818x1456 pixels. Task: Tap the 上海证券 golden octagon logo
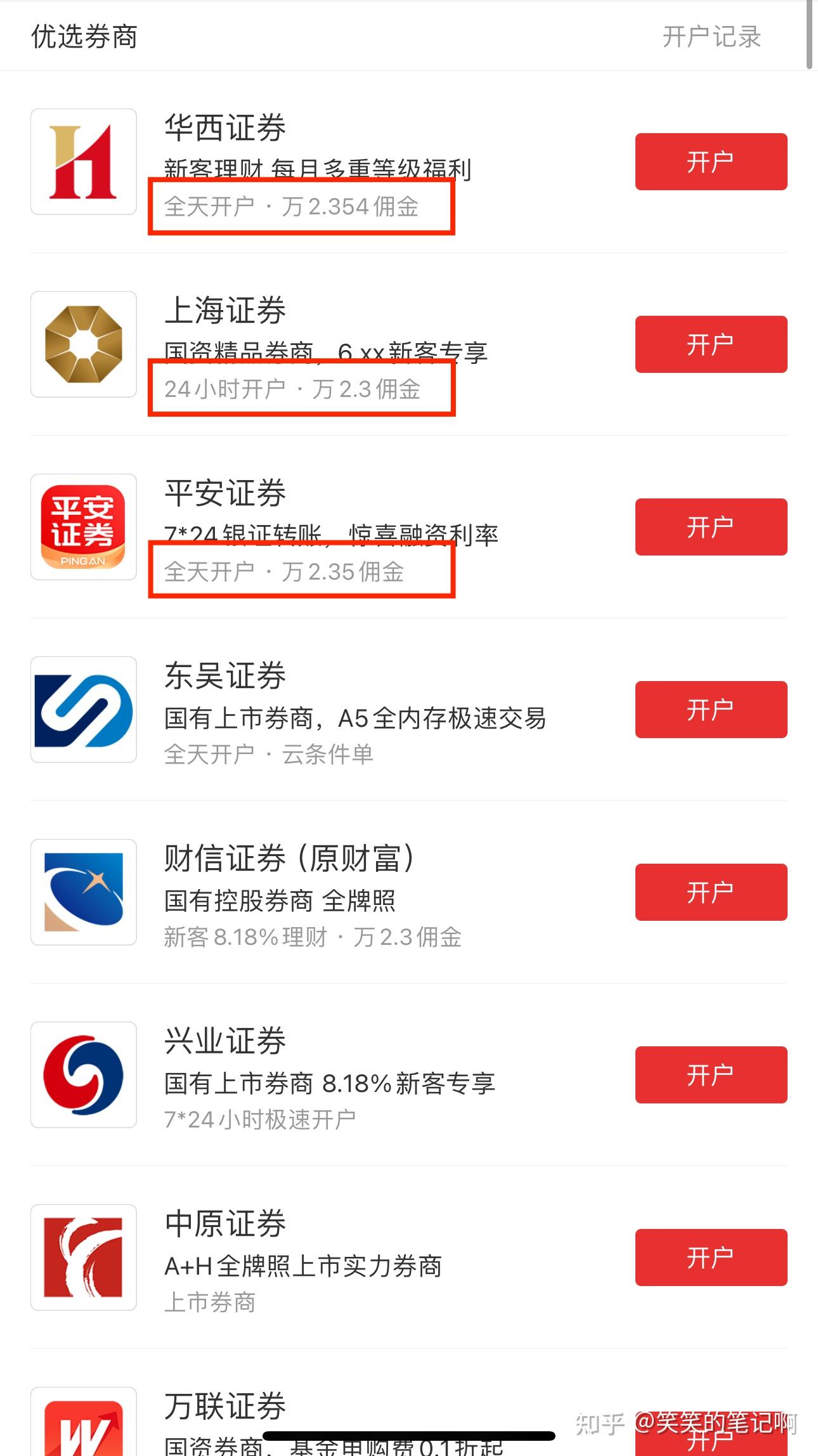coord(83,344)
